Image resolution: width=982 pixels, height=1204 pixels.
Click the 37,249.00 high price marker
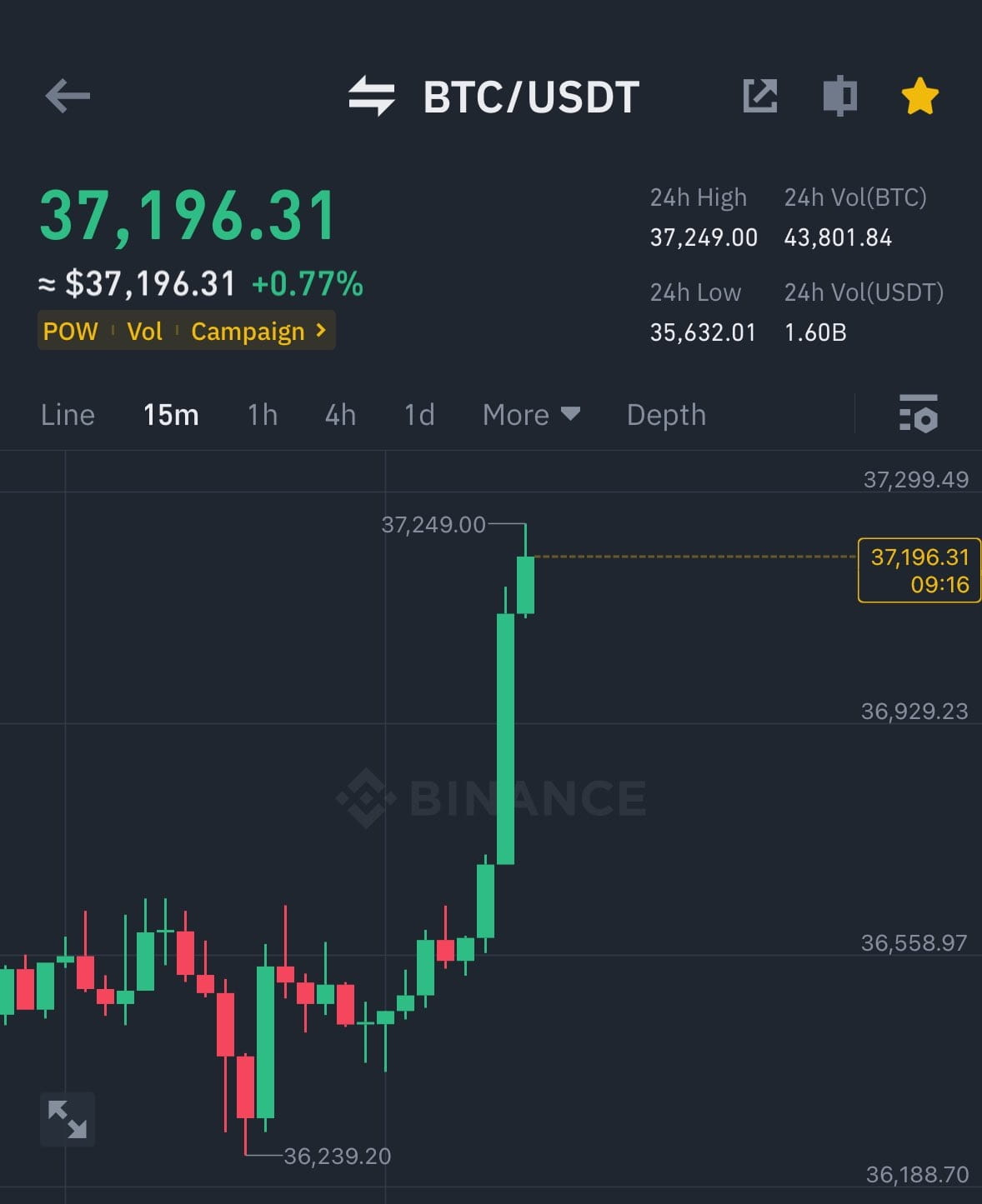(434, 525)
